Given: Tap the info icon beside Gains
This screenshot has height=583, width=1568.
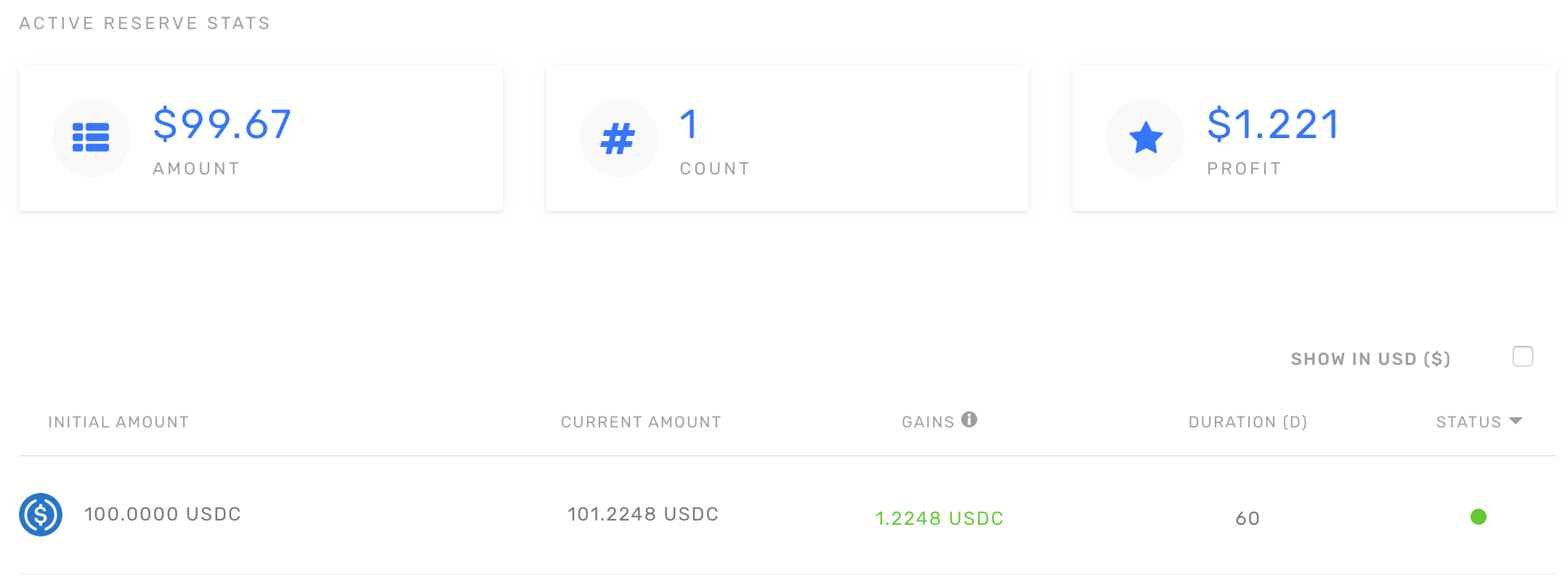Looking at the screenshot, I should [x=969, y=419].
